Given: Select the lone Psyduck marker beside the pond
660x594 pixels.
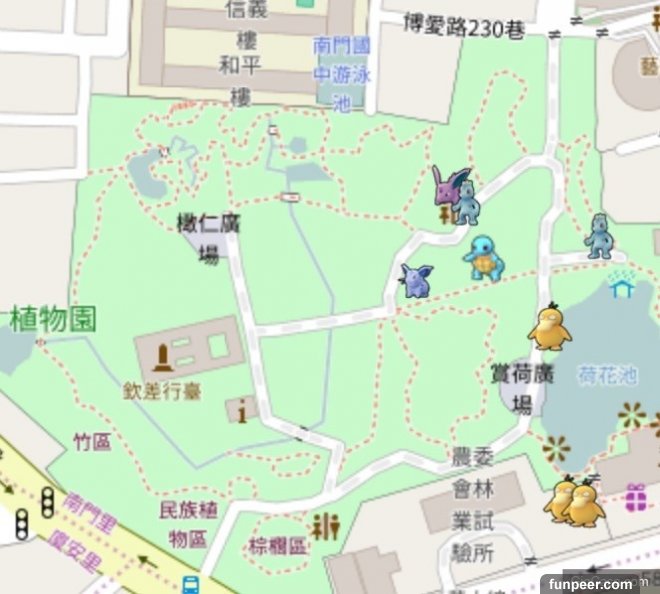Looking at the screenshot, I should point(549,326).
